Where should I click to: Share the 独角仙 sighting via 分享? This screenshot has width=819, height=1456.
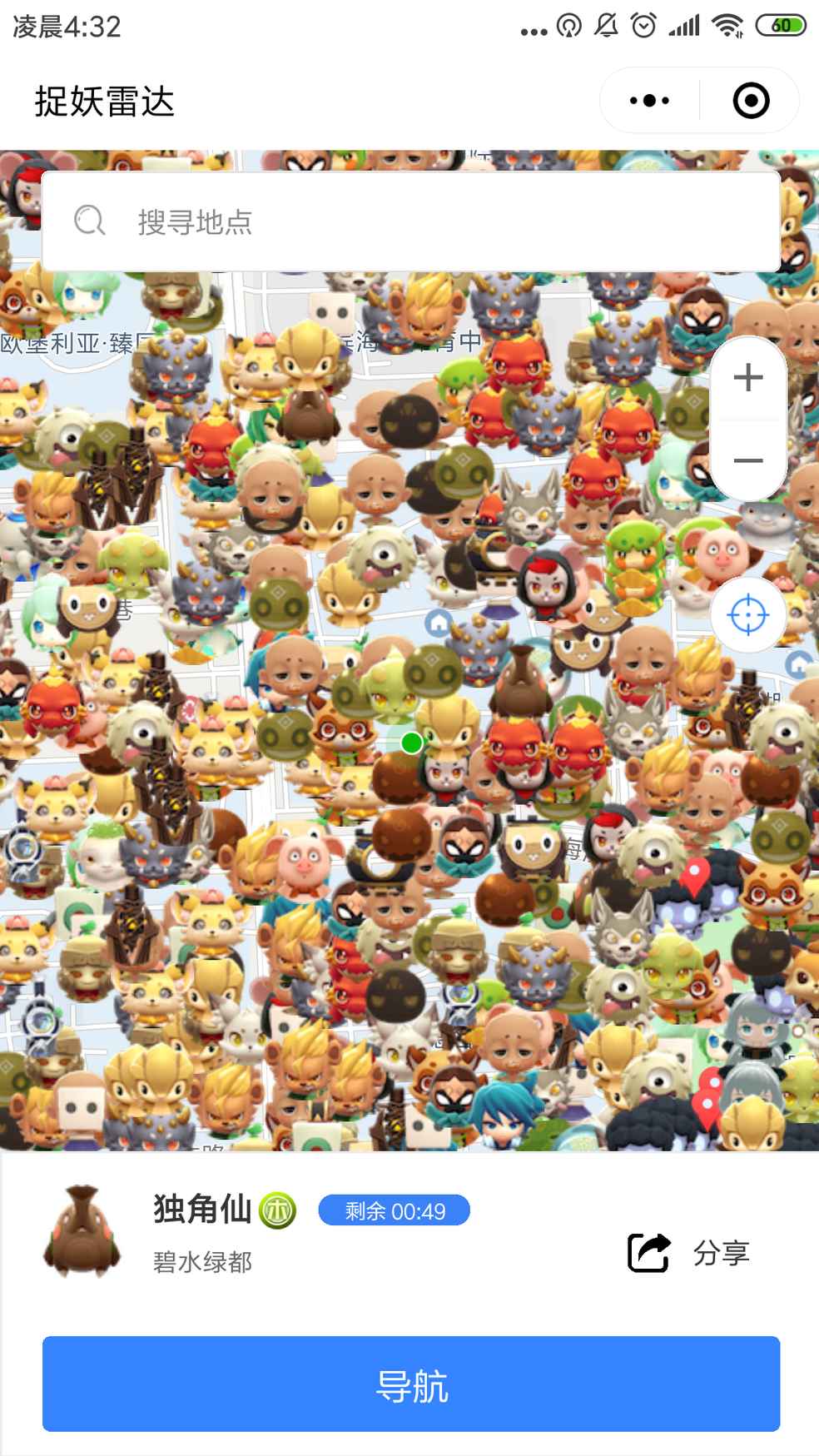[x=689, y=1252]
